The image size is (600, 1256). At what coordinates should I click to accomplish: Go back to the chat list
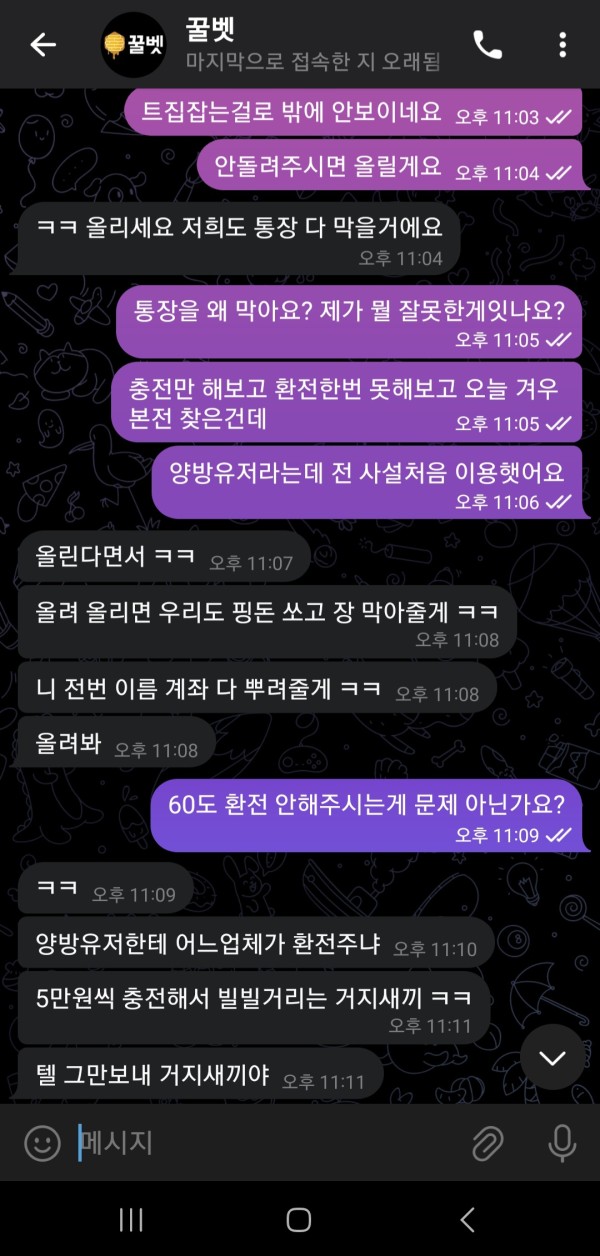pos(42,45)
